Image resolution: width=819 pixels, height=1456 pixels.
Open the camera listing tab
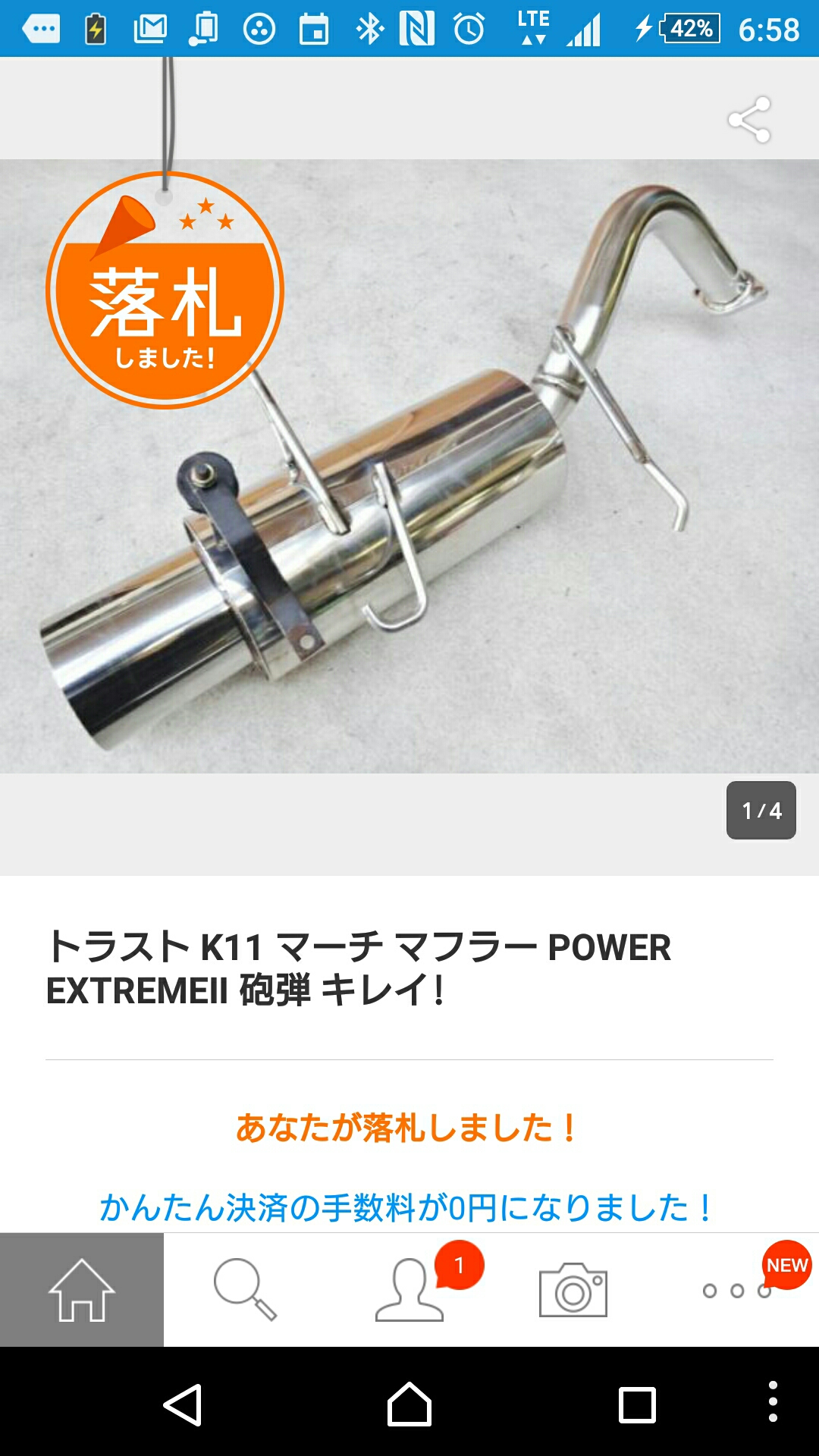coord(573,1290)
